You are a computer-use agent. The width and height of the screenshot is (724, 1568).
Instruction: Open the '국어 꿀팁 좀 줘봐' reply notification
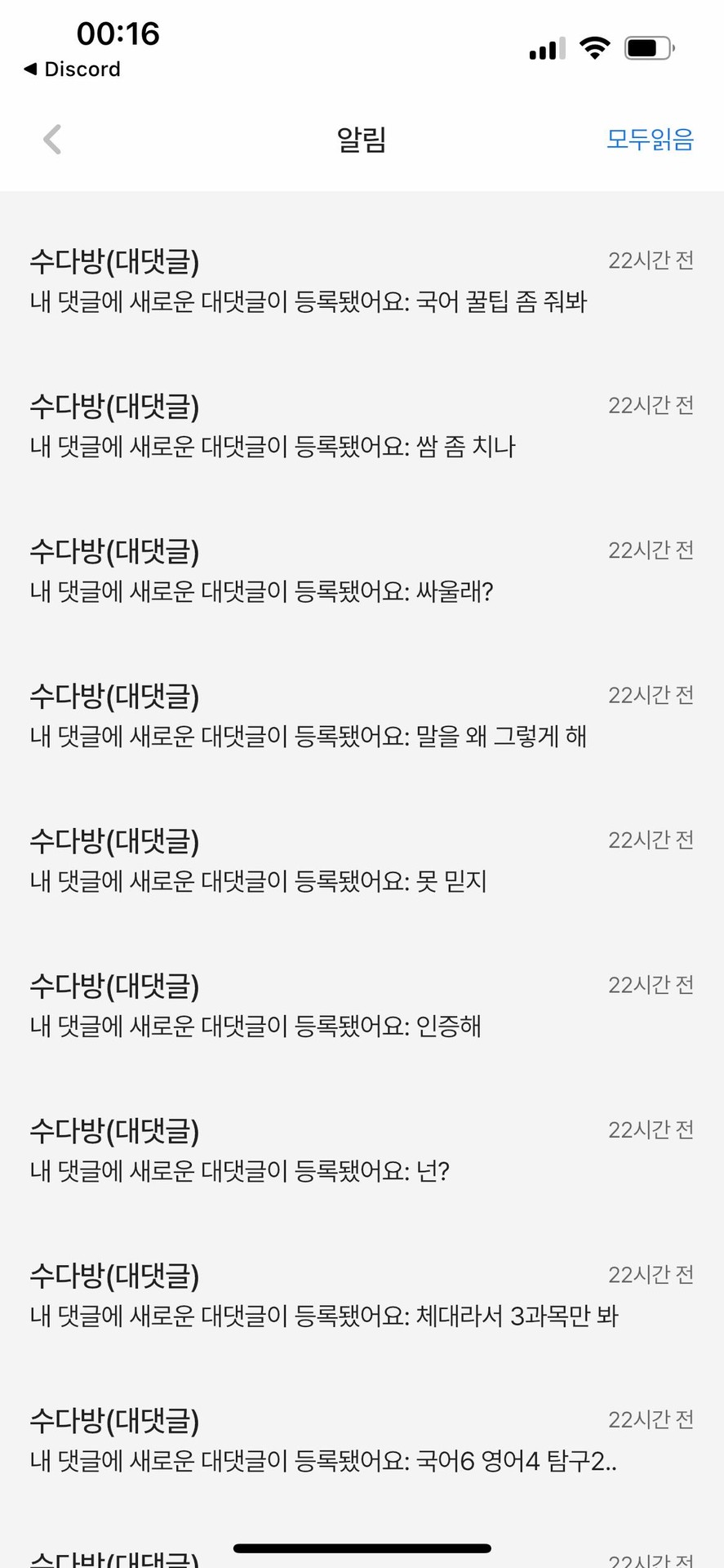362,282
